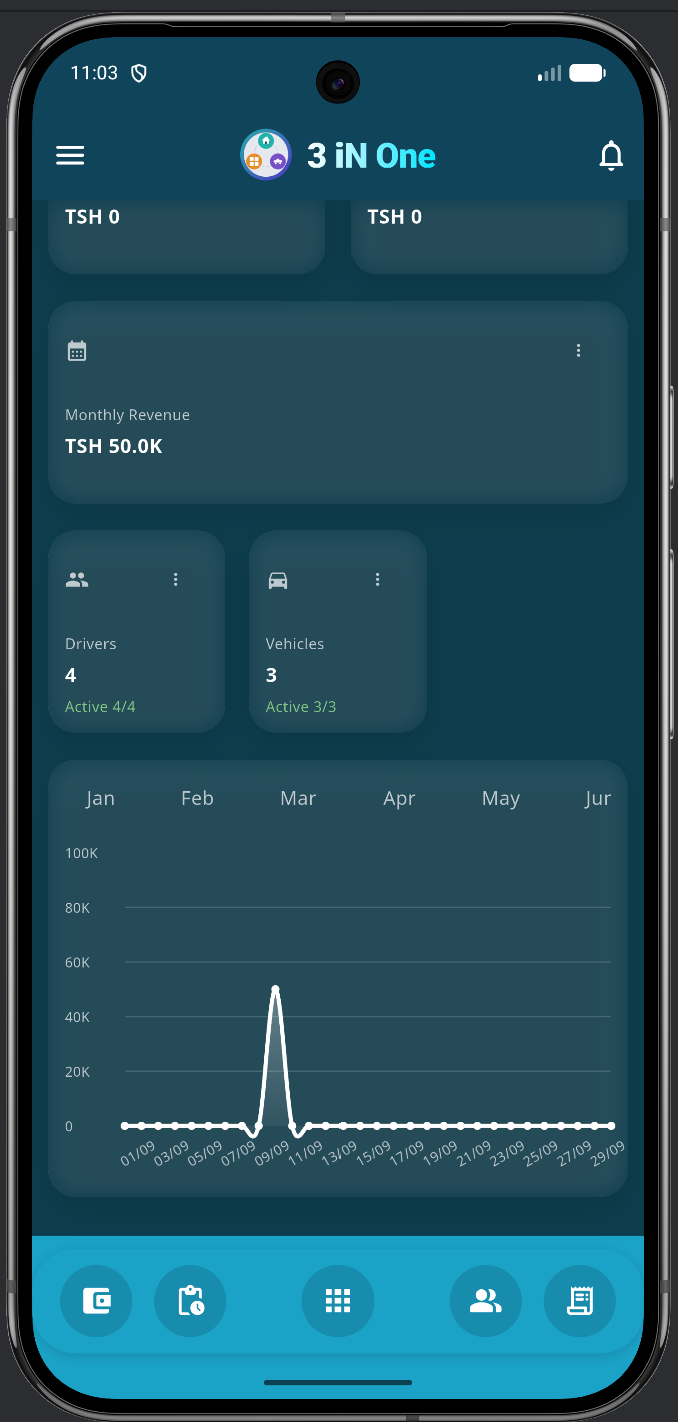
Task: Open the Vehicles card
Action: (x=338, y=631)
